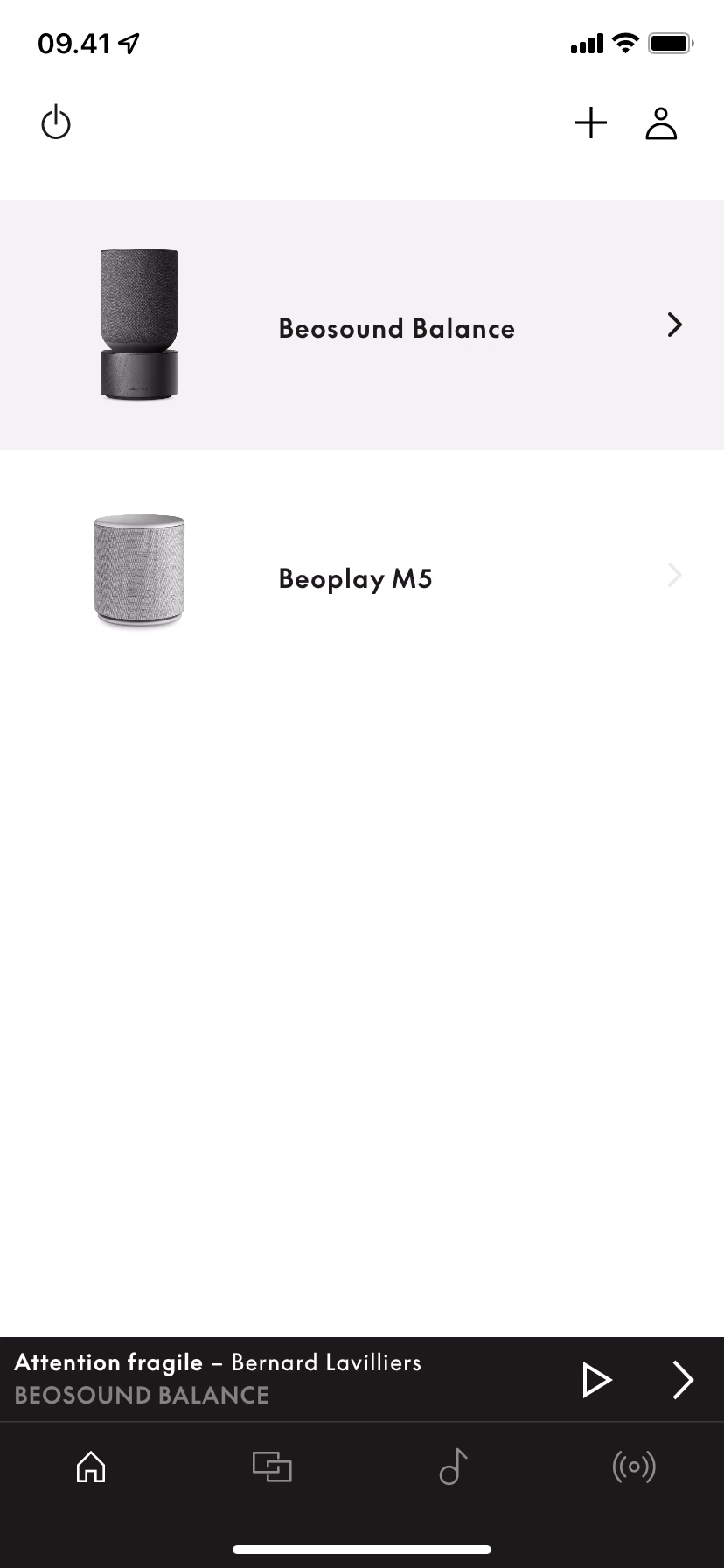The width and height of the screenshot is (724, 1568).
Task: Go to the Home tab
Action: tap(91, 1466)
